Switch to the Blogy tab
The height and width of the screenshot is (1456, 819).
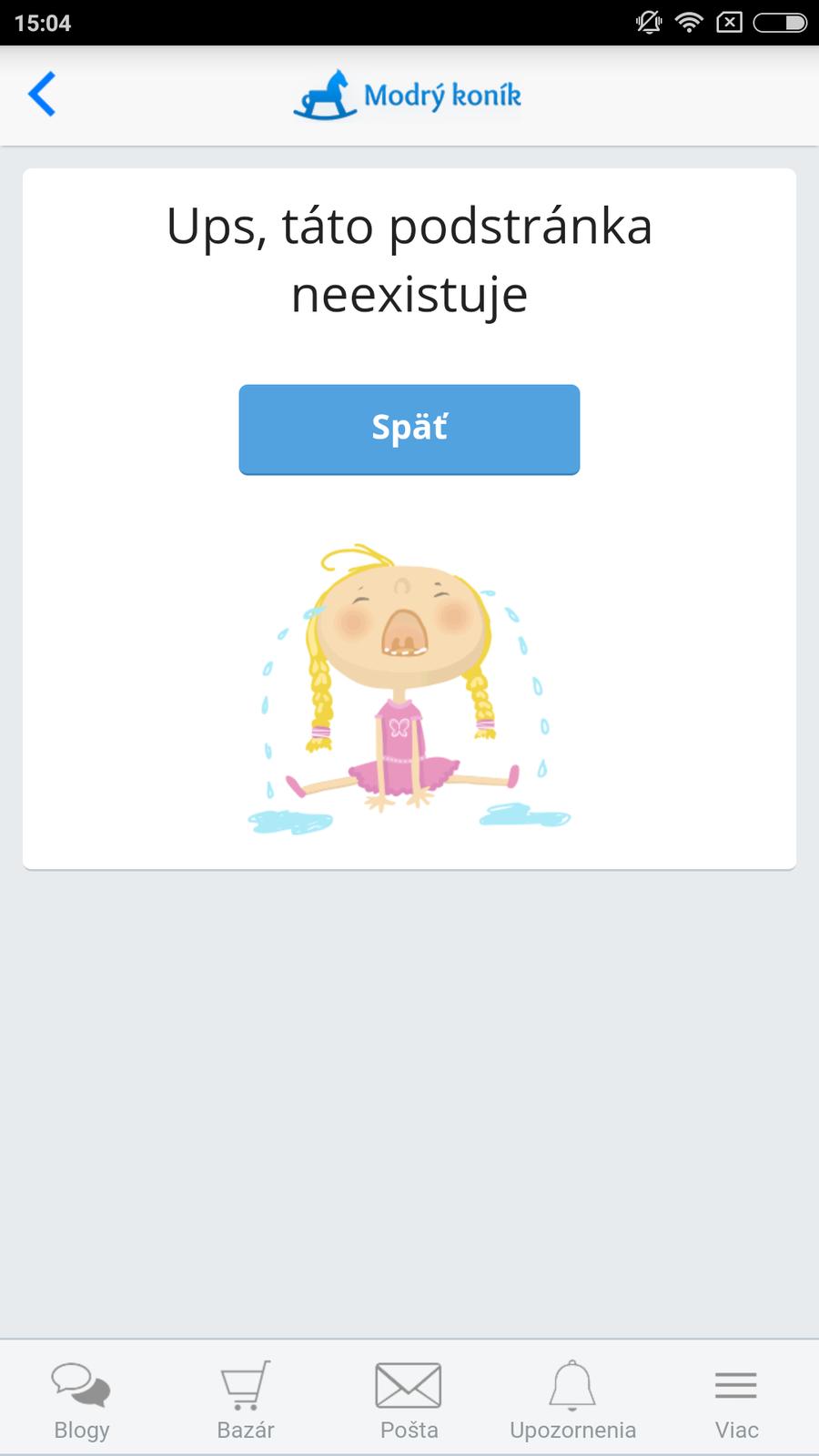[x=82, y=1400]
